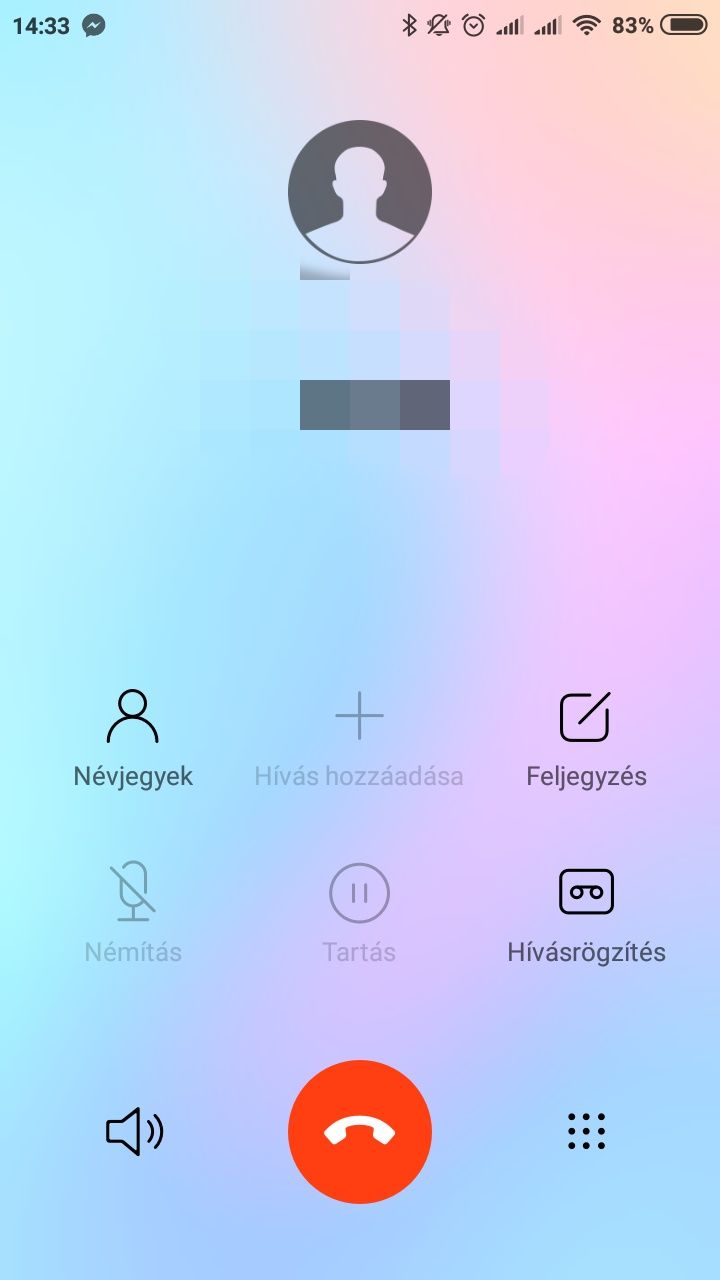Viewport: 720px width, 1280px height.
Task: Open Névjegyek contacts
Action: pyautogui.click(x=133, y=738)
